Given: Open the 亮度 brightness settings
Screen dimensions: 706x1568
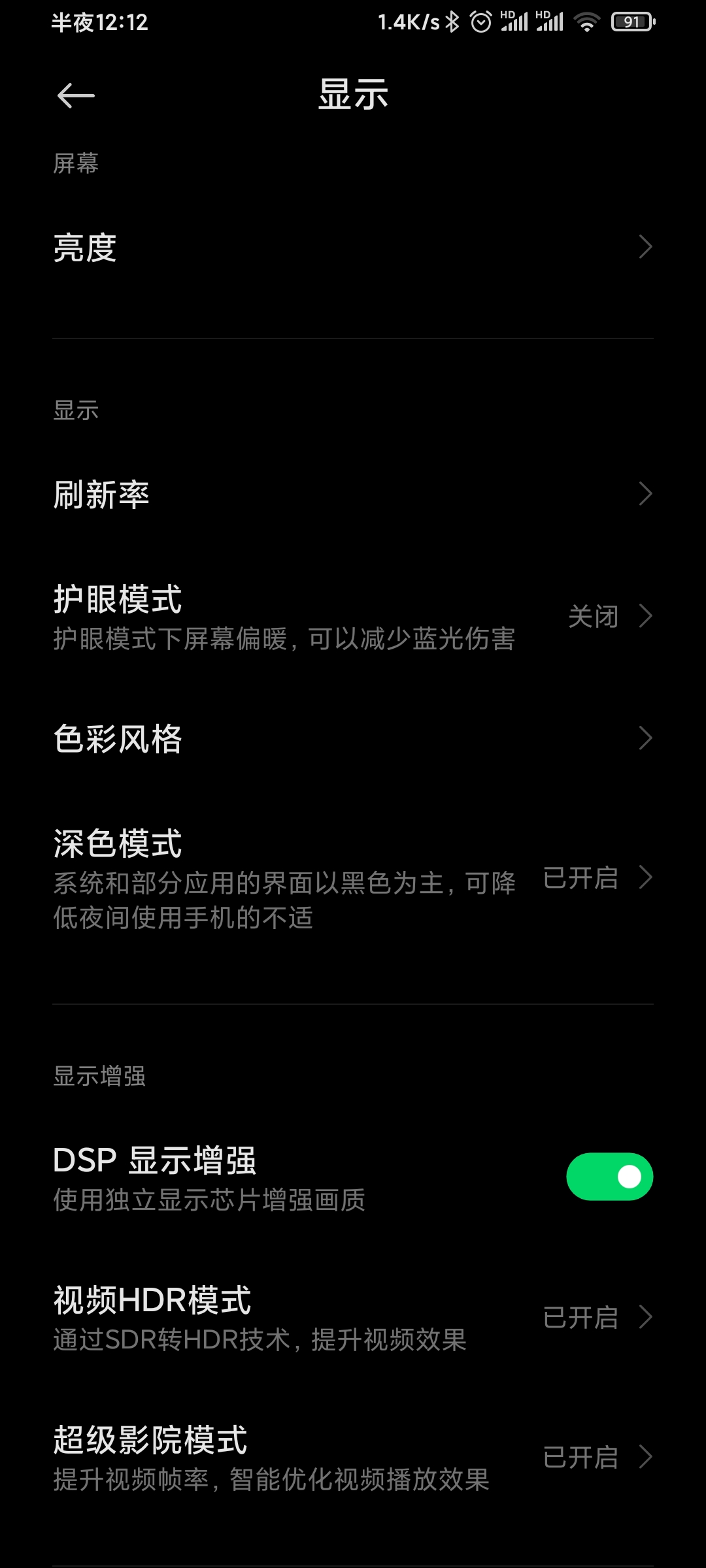Looking at the screenshot, I should point(353,248).
